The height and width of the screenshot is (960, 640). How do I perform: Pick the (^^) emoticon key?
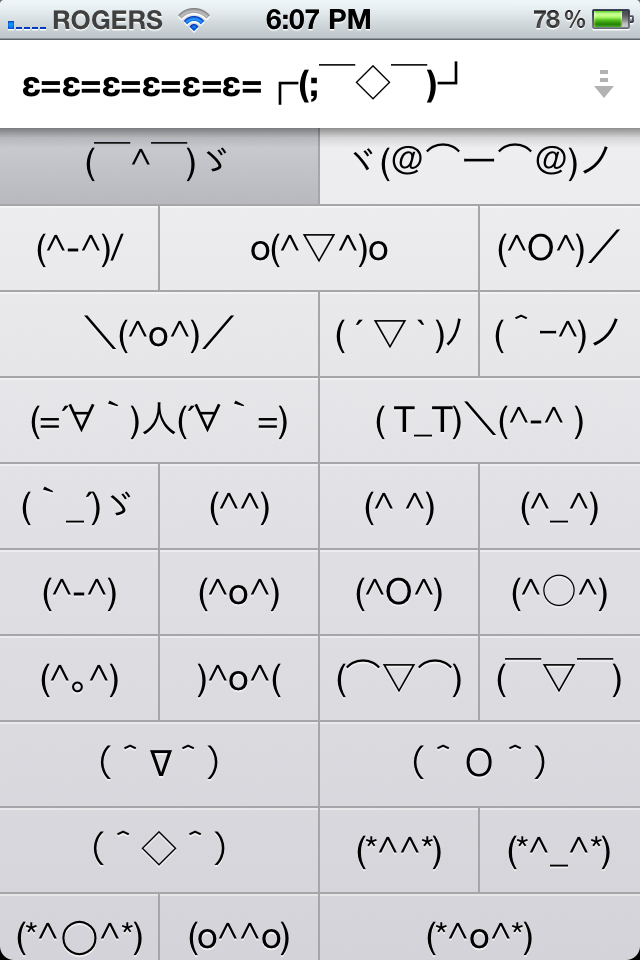[239, 507]
